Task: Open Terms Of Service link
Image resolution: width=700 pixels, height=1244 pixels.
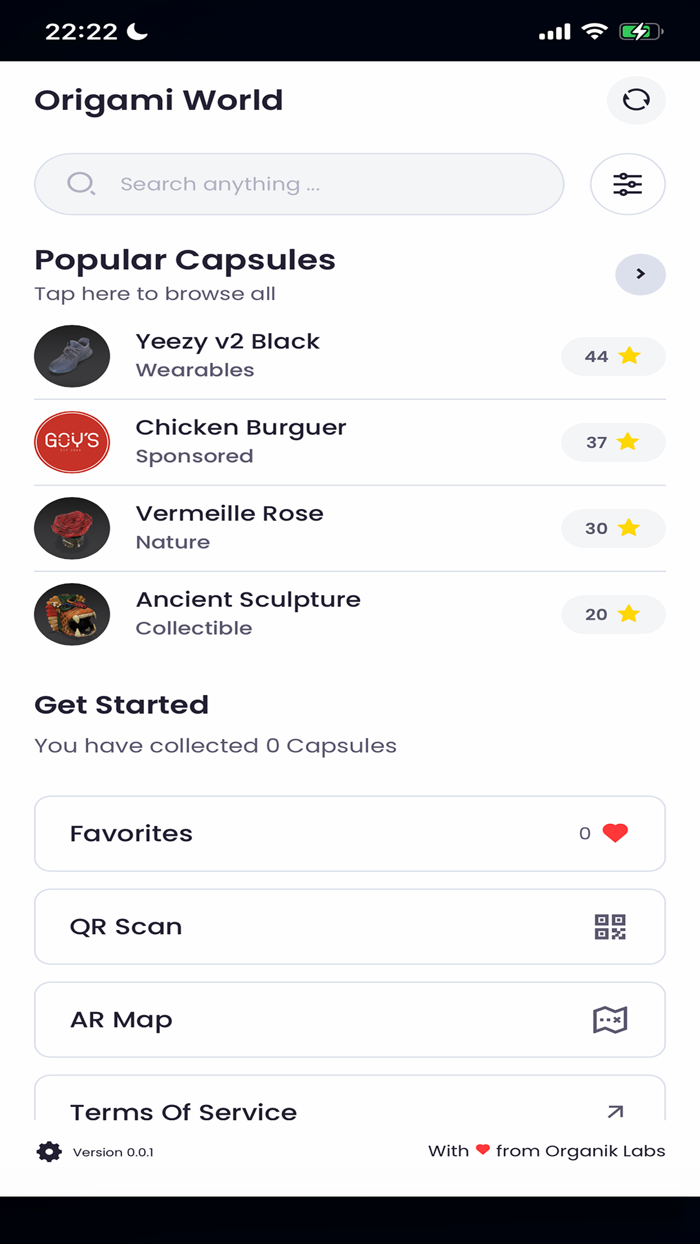Action: pyautogui.click(x=350, y=1099)
